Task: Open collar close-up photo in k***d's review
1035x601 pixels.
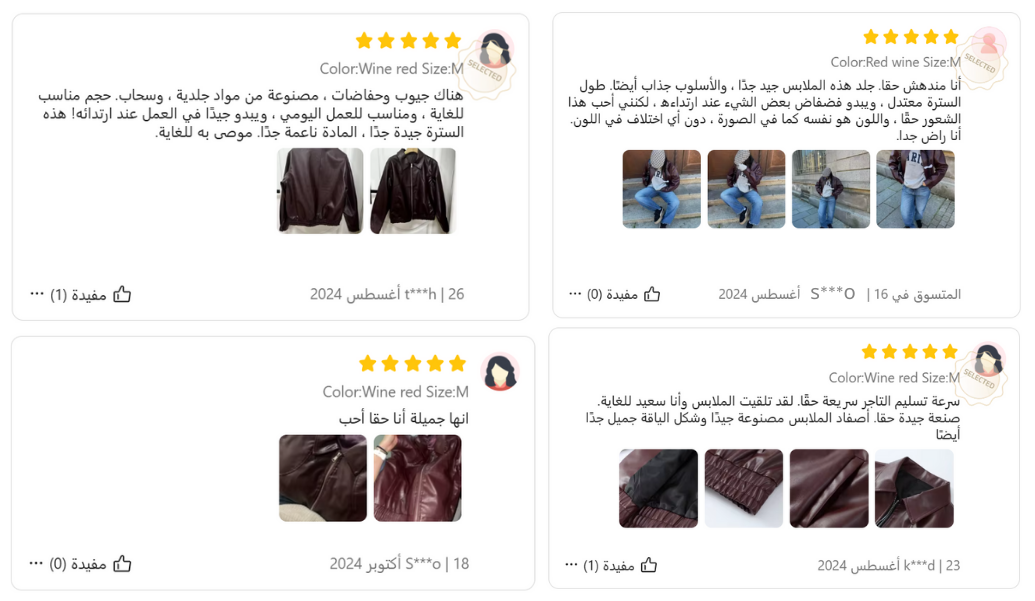Action: (x=914, y=488)
